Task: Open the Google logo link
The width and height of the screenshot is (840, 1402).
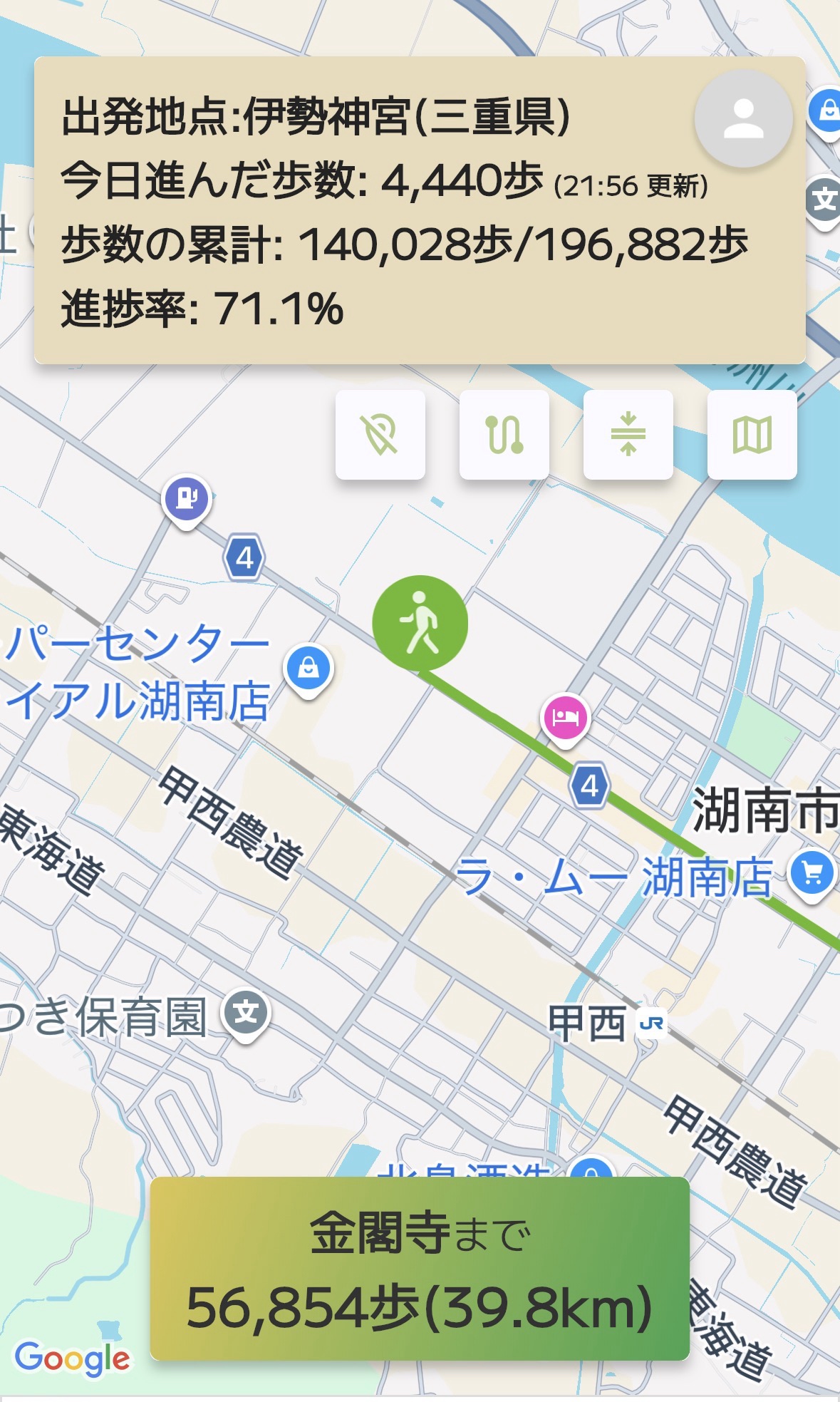Action: tap(72, 1358)
